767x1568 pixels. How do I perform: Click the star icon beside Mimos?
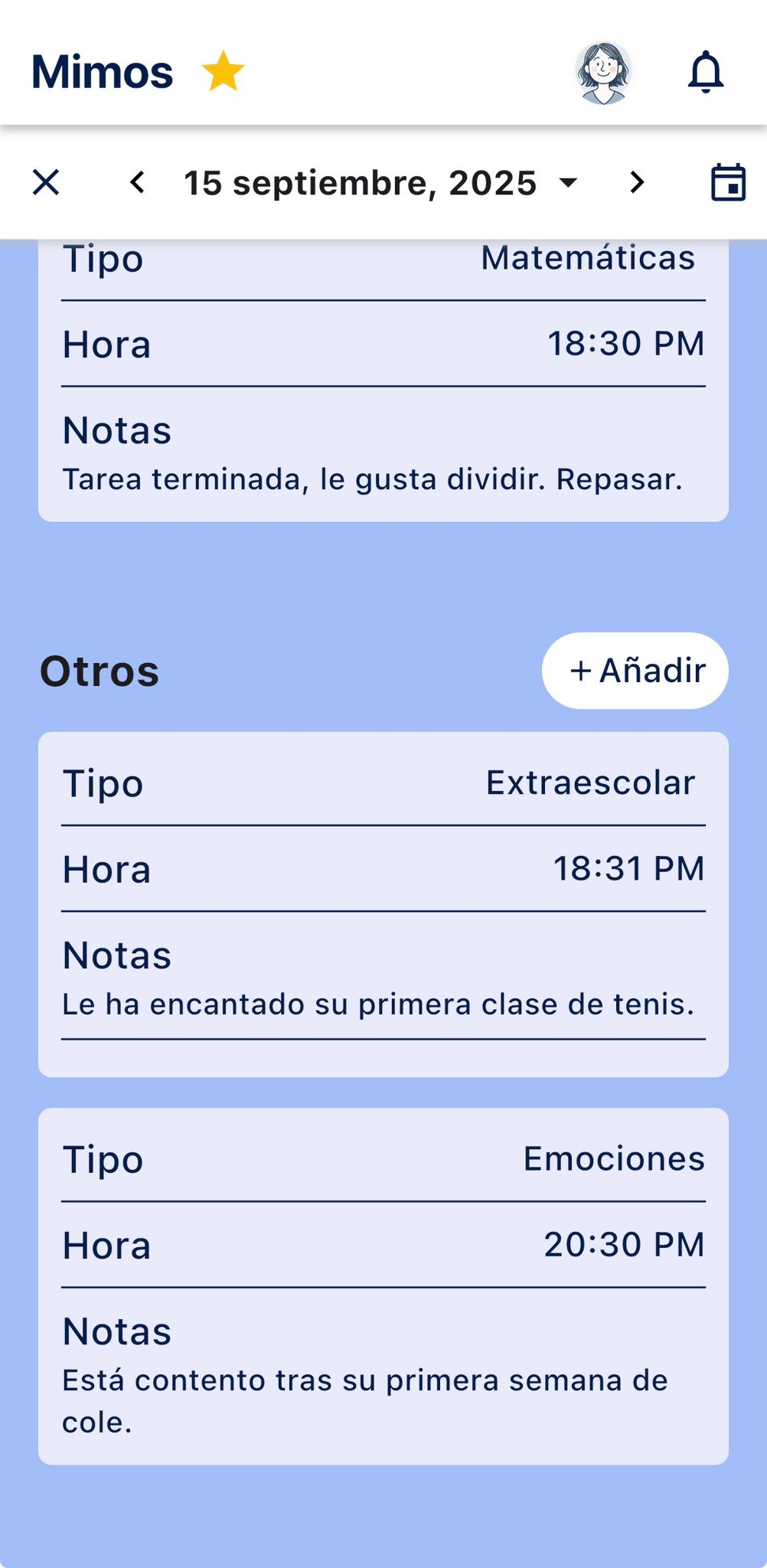coord(223,72)
